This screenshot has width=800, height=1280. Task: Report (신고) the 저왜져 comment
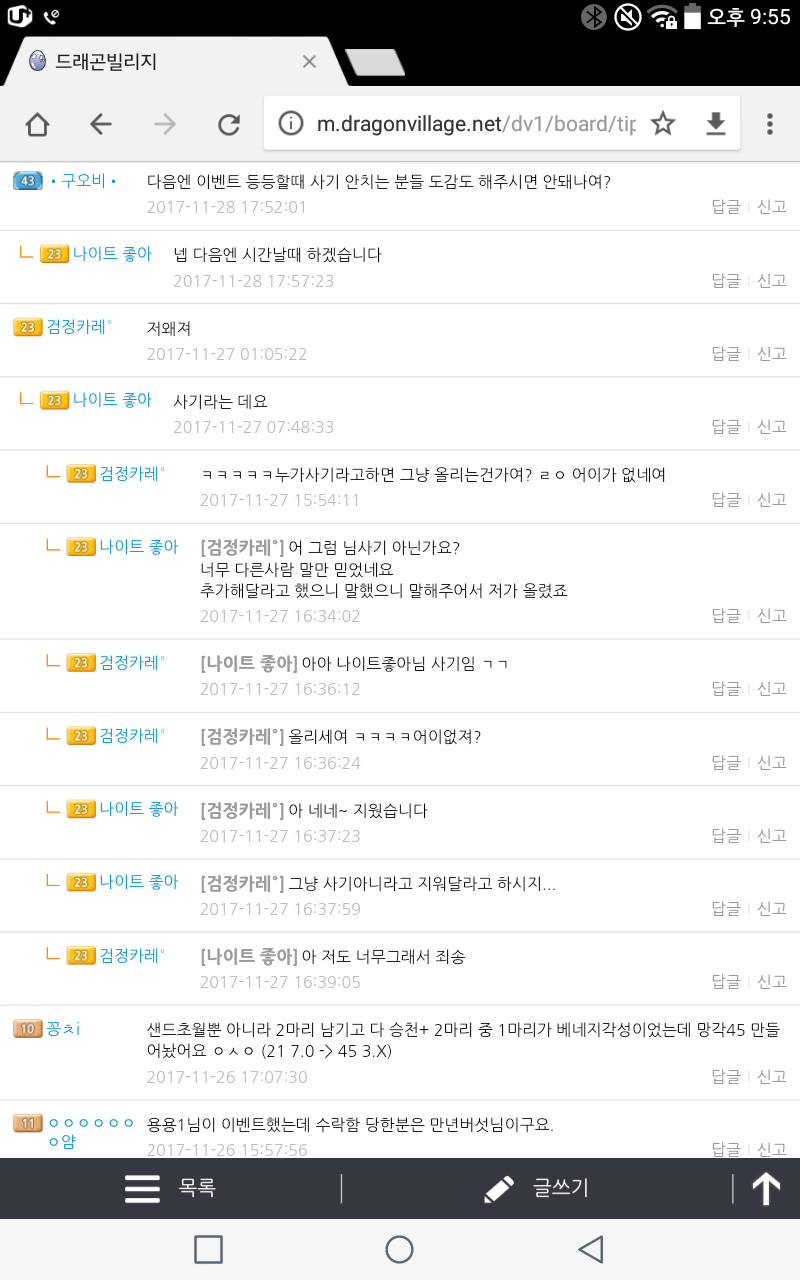(771, 353)
